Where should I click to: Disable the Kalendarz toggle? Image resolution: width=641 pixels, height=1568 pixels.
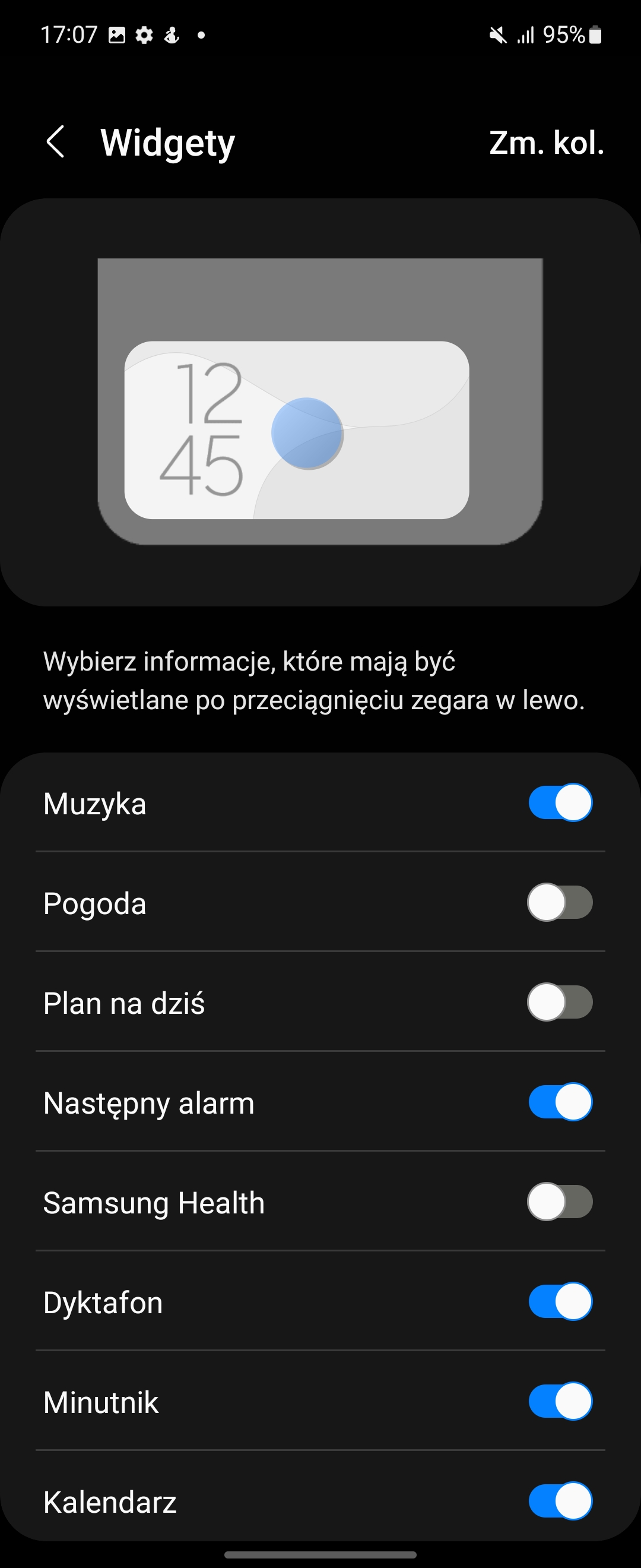560,1501
